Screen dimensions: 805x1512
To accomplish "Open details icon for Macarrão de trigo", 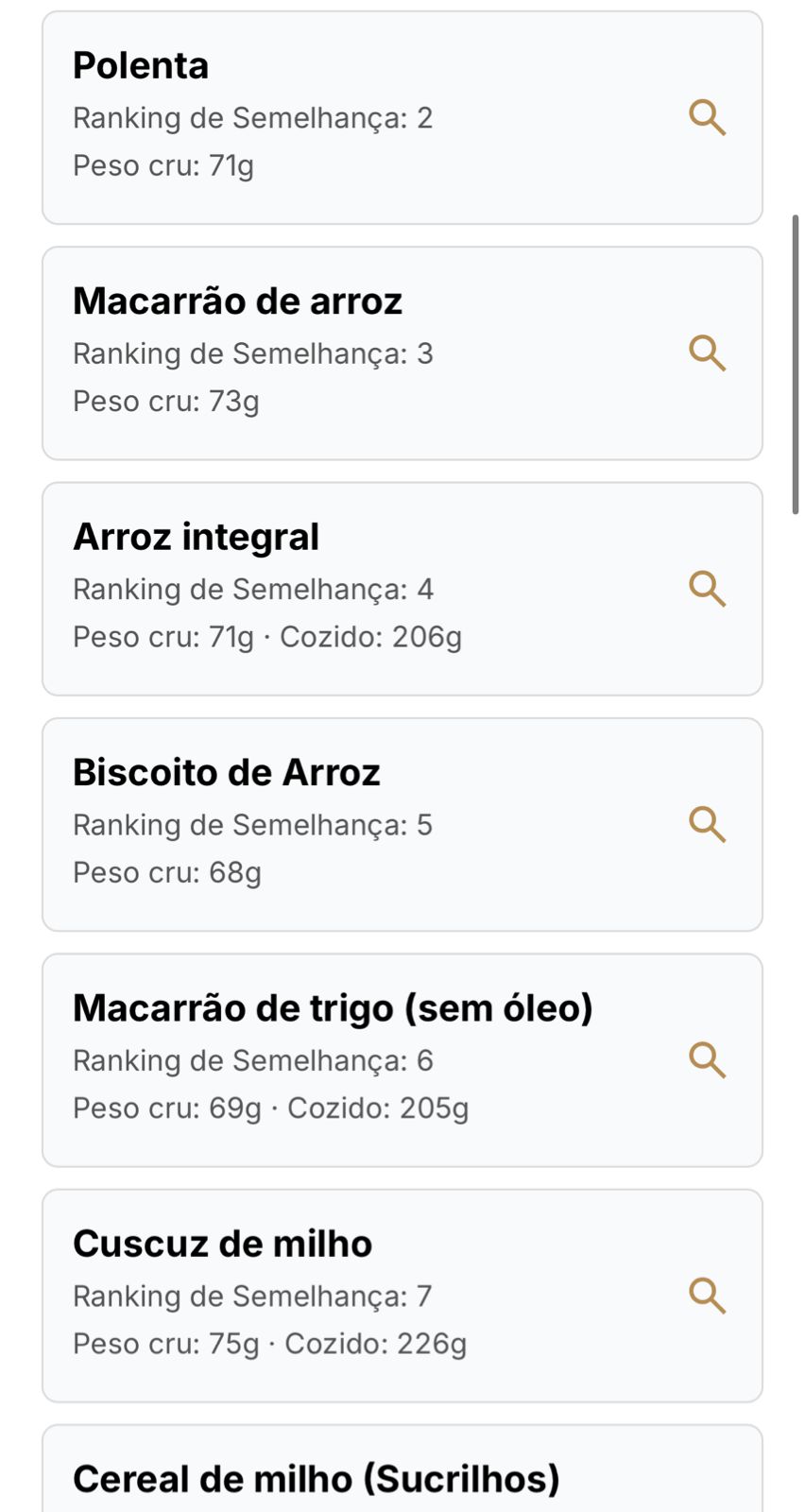I will 707,1059.
